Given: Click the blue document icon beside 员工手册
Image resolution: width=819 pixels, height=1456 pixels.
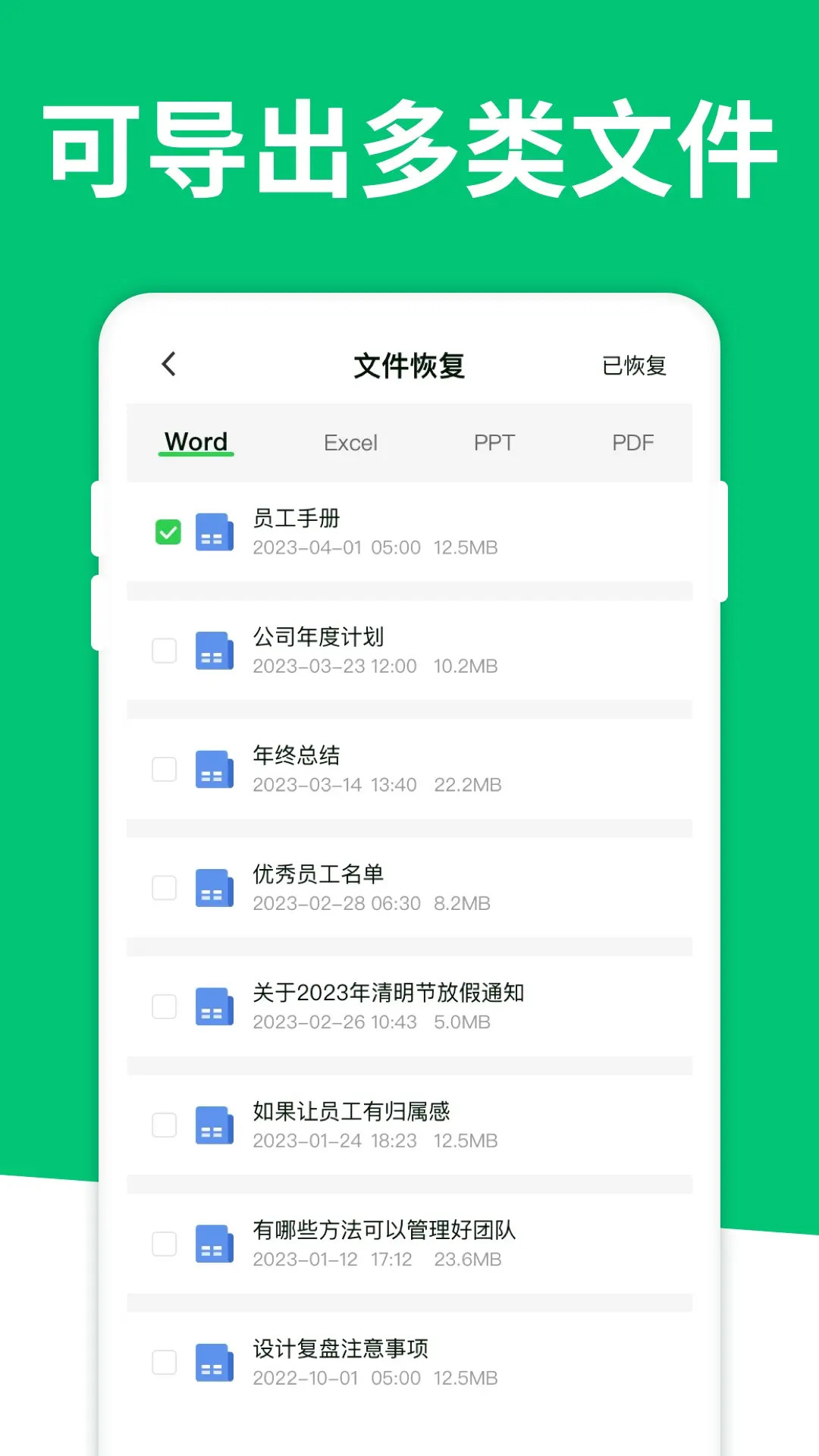Looking at the screenshot, I should 215,533.
